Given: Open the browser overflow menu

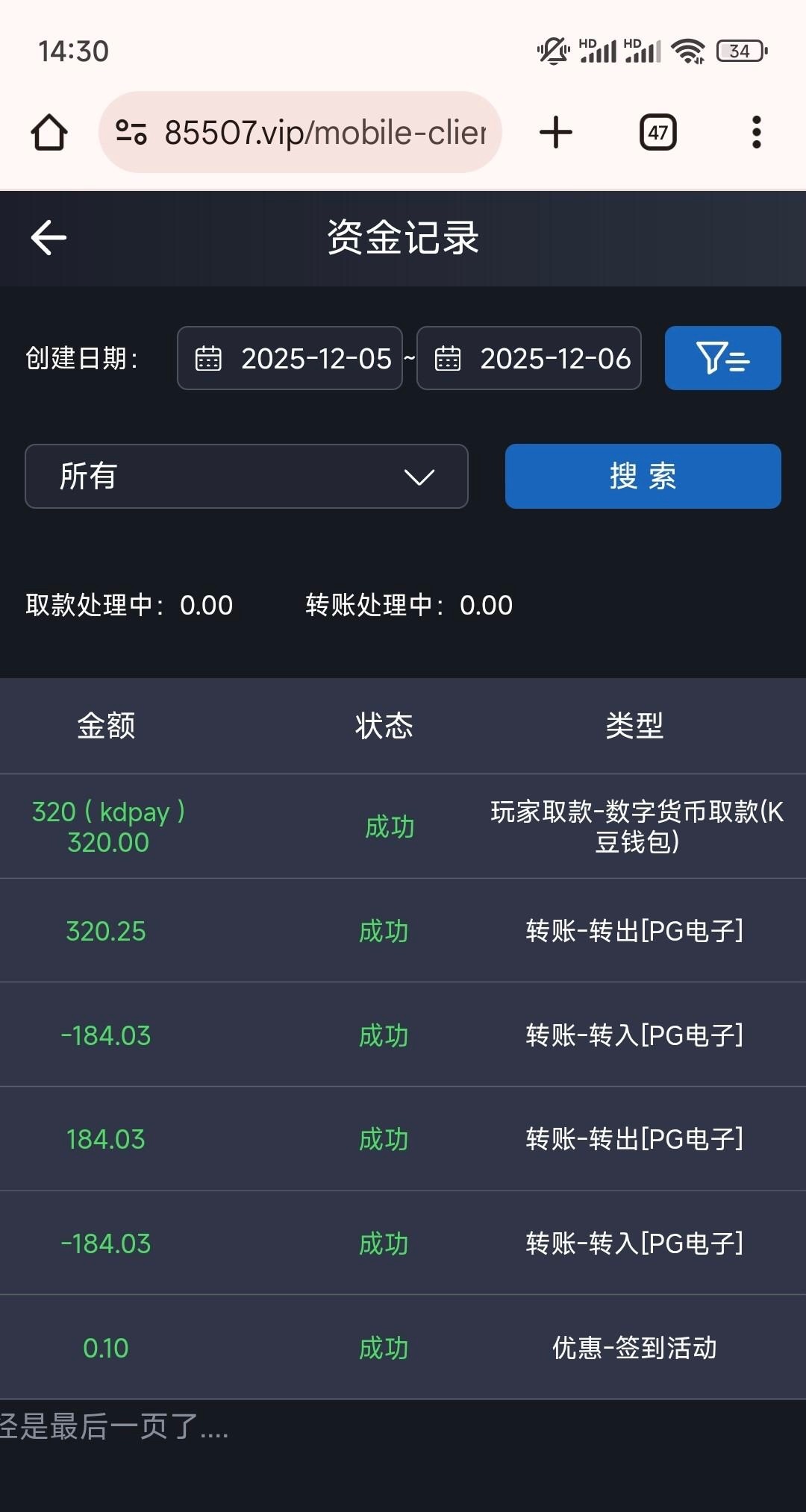Looking at the screenshot, I should pos(756,132).
